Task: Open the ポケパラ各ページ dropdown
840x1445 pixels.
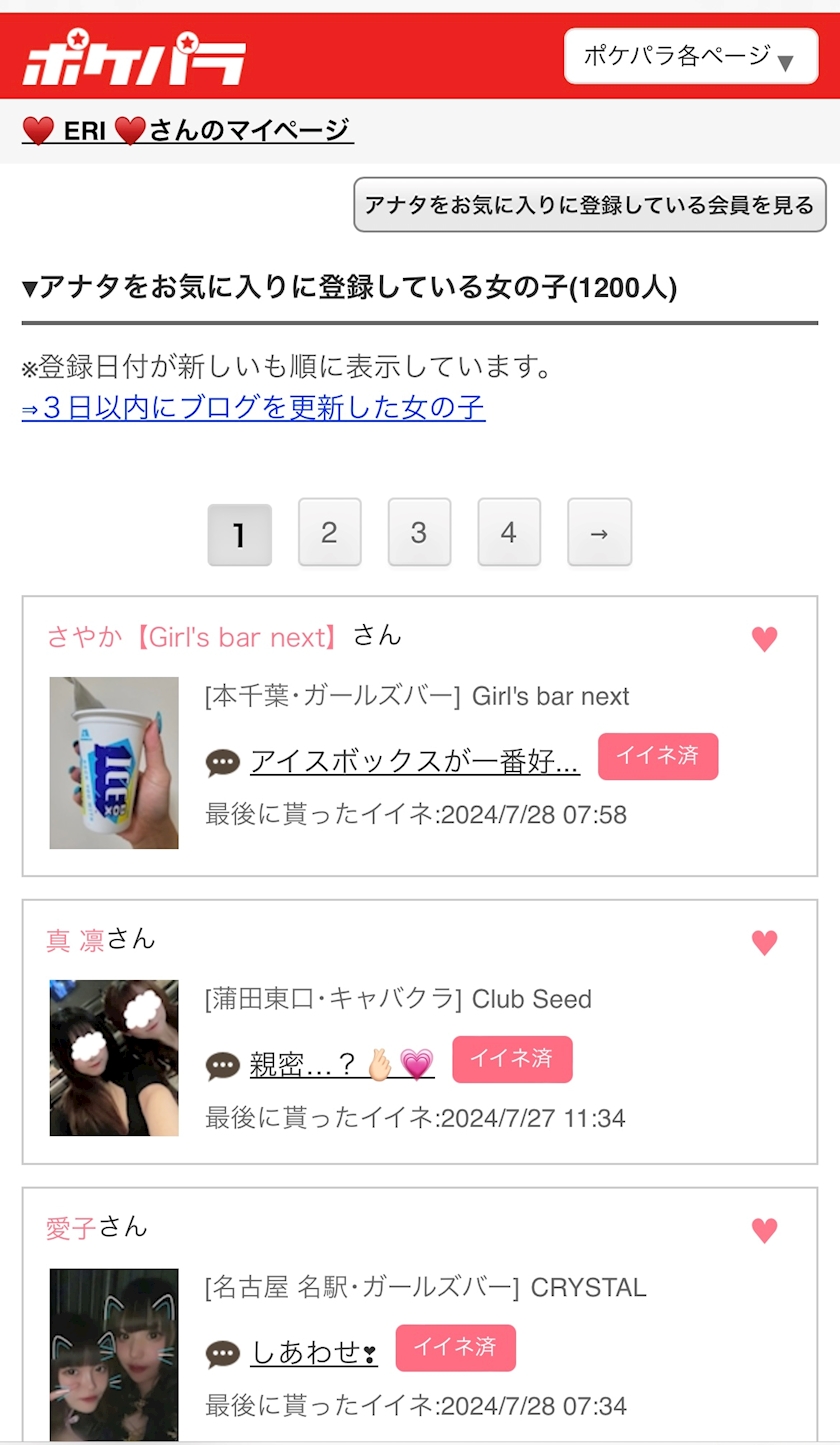Action: (691, 56)
